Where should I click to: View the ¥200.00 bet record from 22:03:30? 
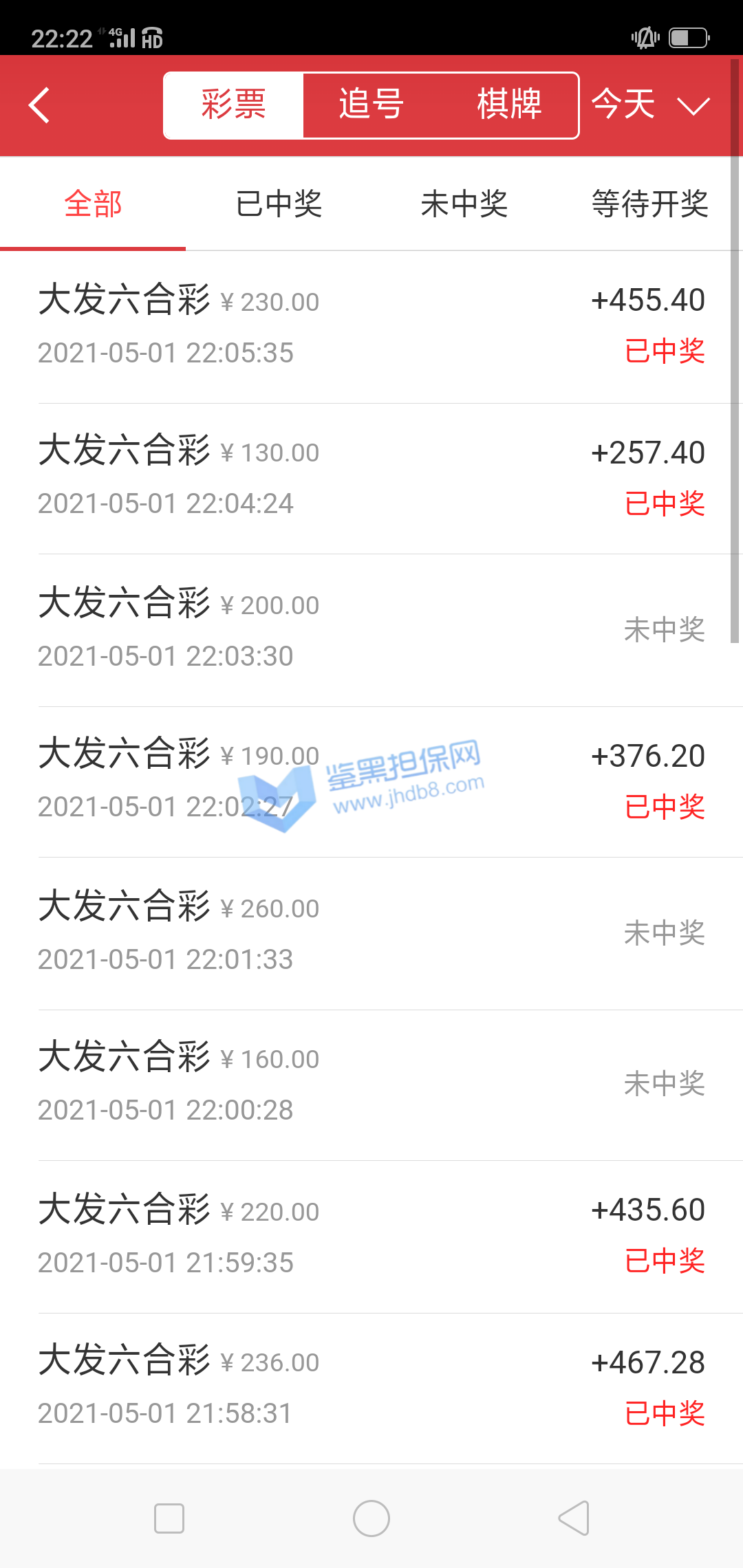[x=371, y=630]
